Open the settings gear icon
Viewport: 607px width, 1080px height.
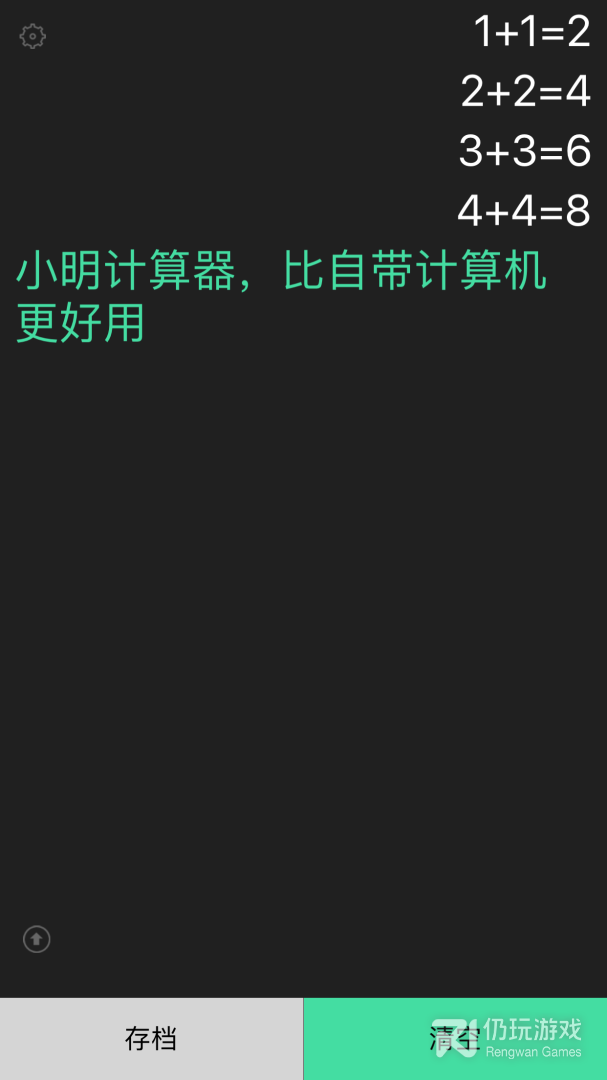pos(33,37)
